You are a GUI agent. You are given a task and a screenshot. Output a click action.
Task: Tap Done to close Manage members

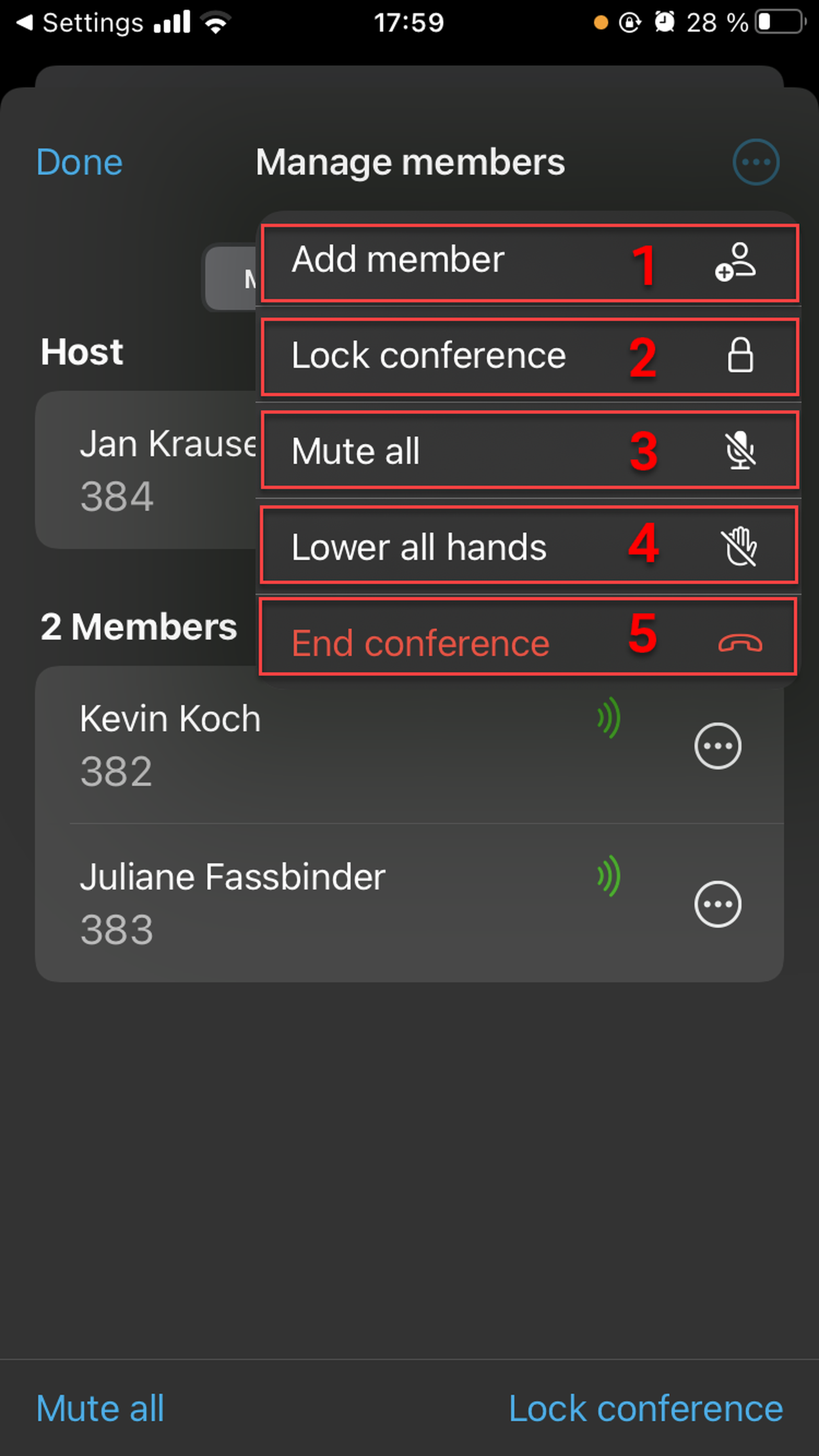tap(79, 162)
